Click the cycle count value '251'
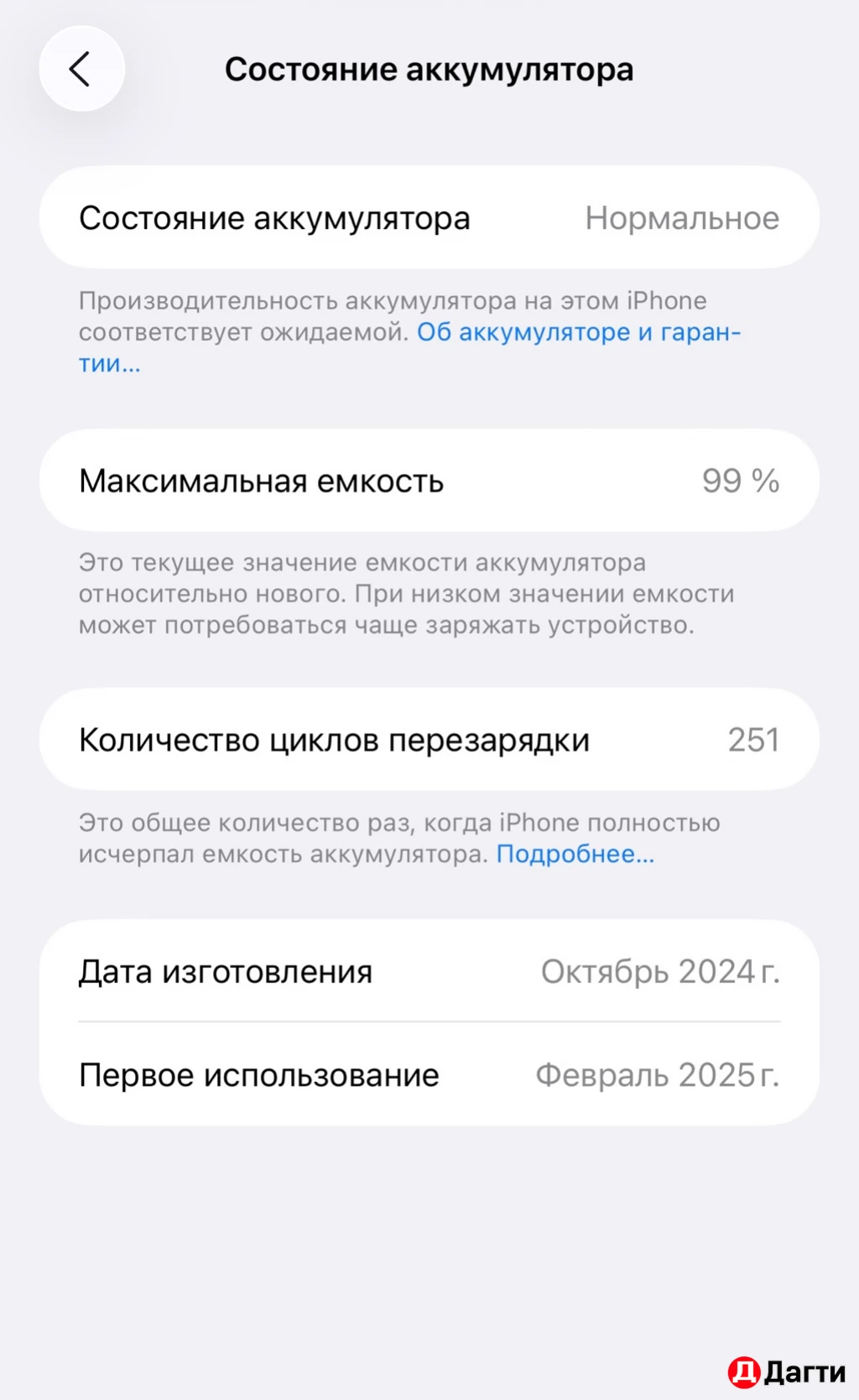The height and width of the screenshot is (1400, 859). click(x=753, y=740)
